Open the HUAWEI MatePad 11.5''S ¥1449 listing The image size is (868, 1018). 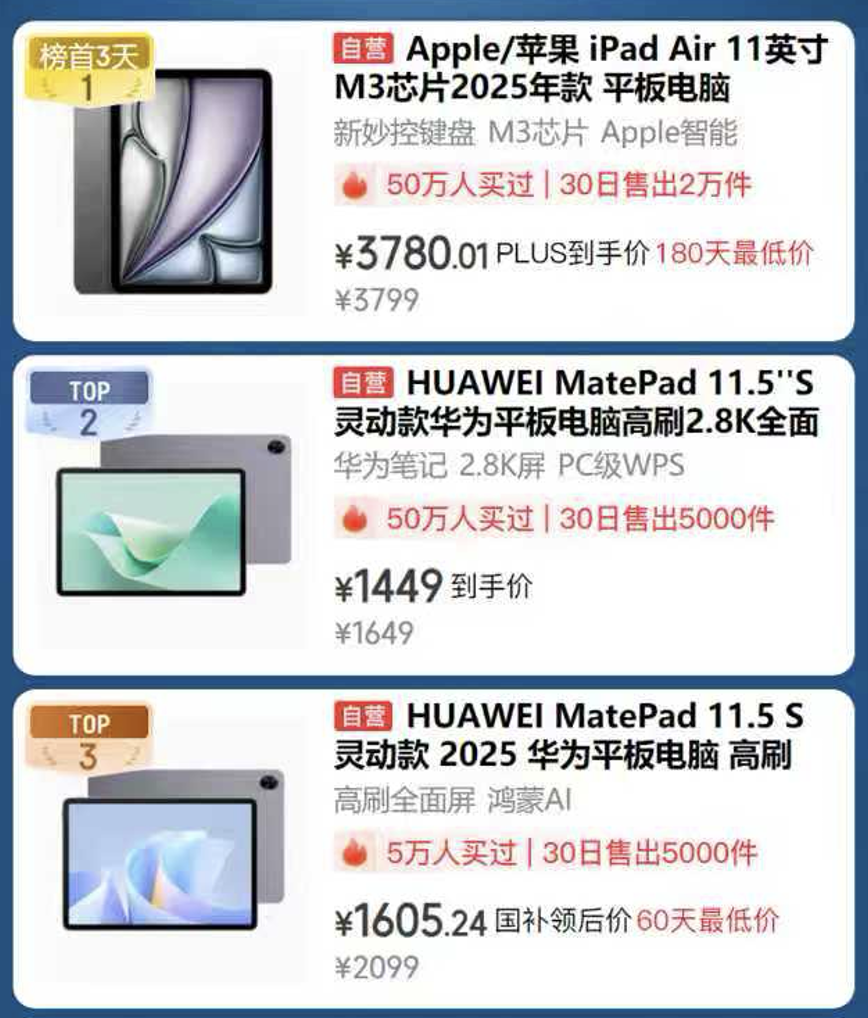click(x=577, y=402)
